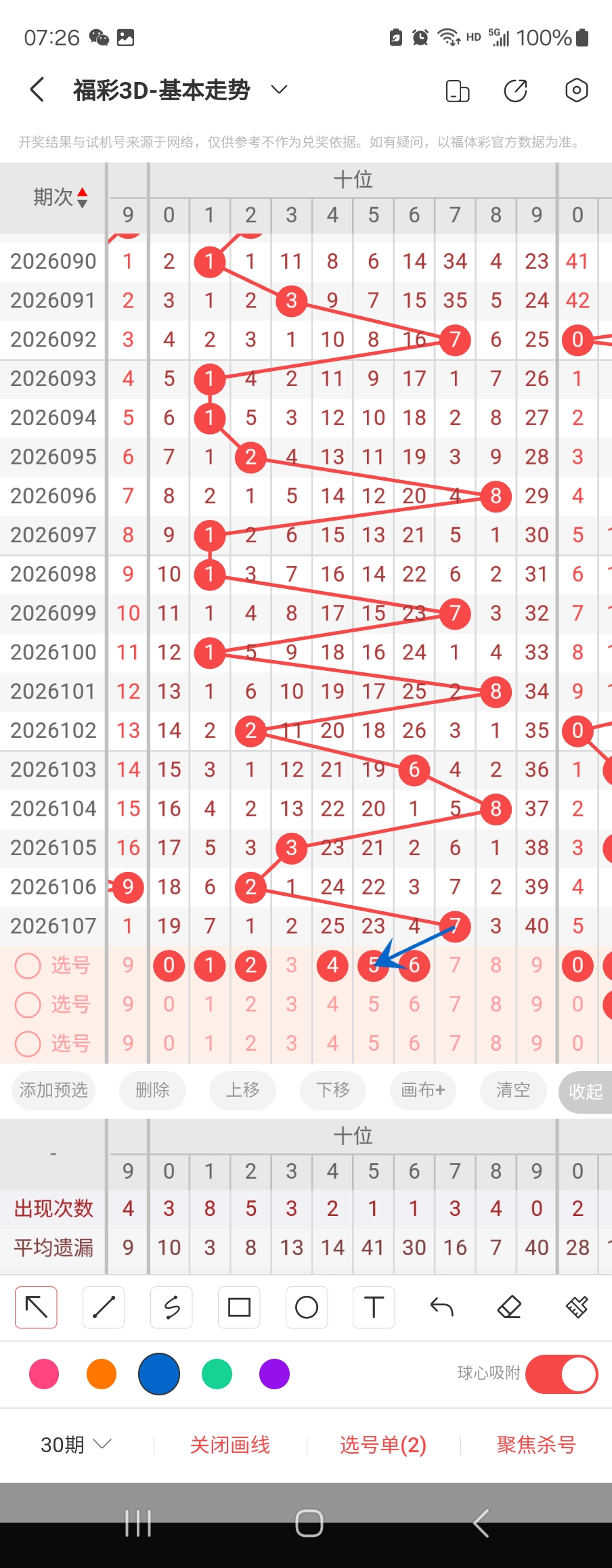Open the share icon in the header
The height and width of the screenshot is (1568, 612).
pyautogui.click(x=516, y=90)
